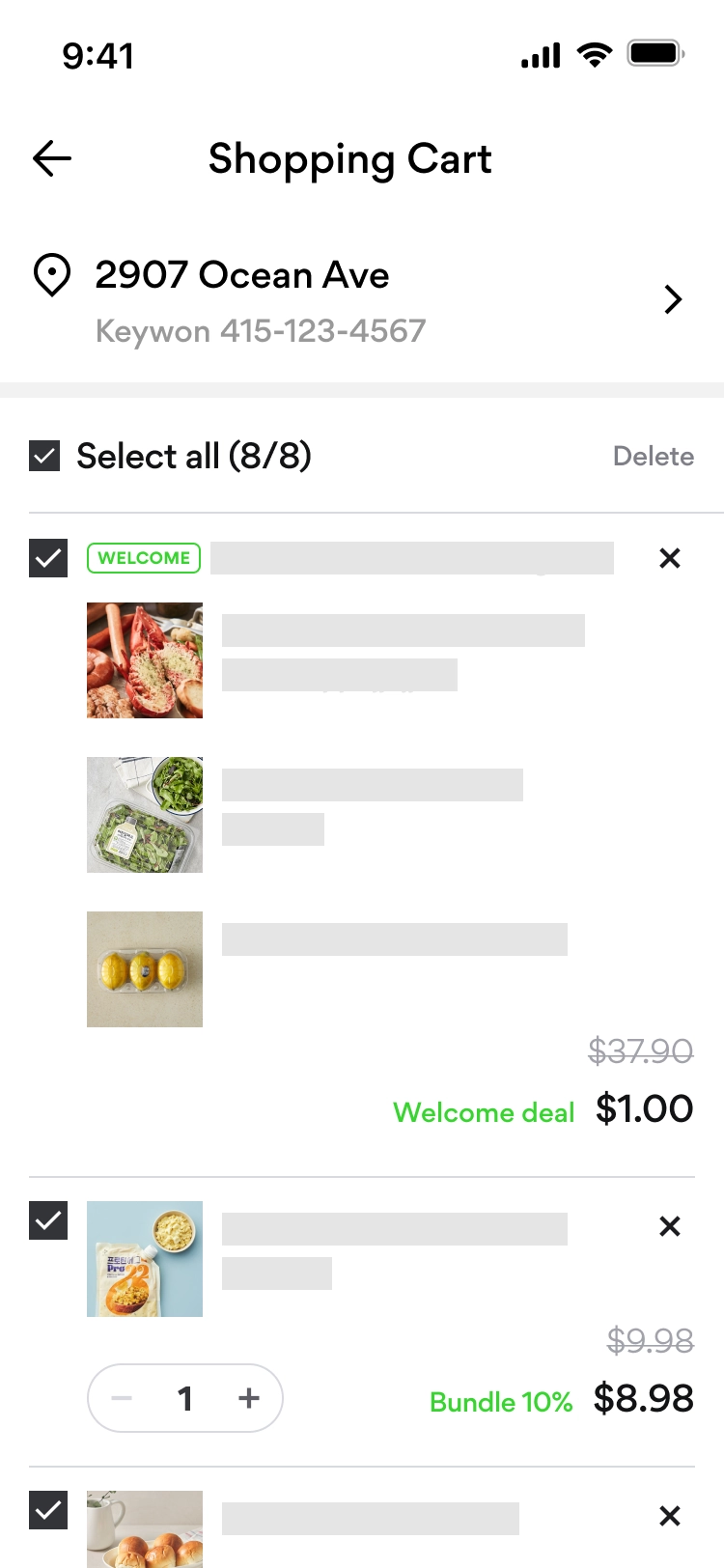Remove the WELCOME deal bundle with the X

(x=669, y=558)
